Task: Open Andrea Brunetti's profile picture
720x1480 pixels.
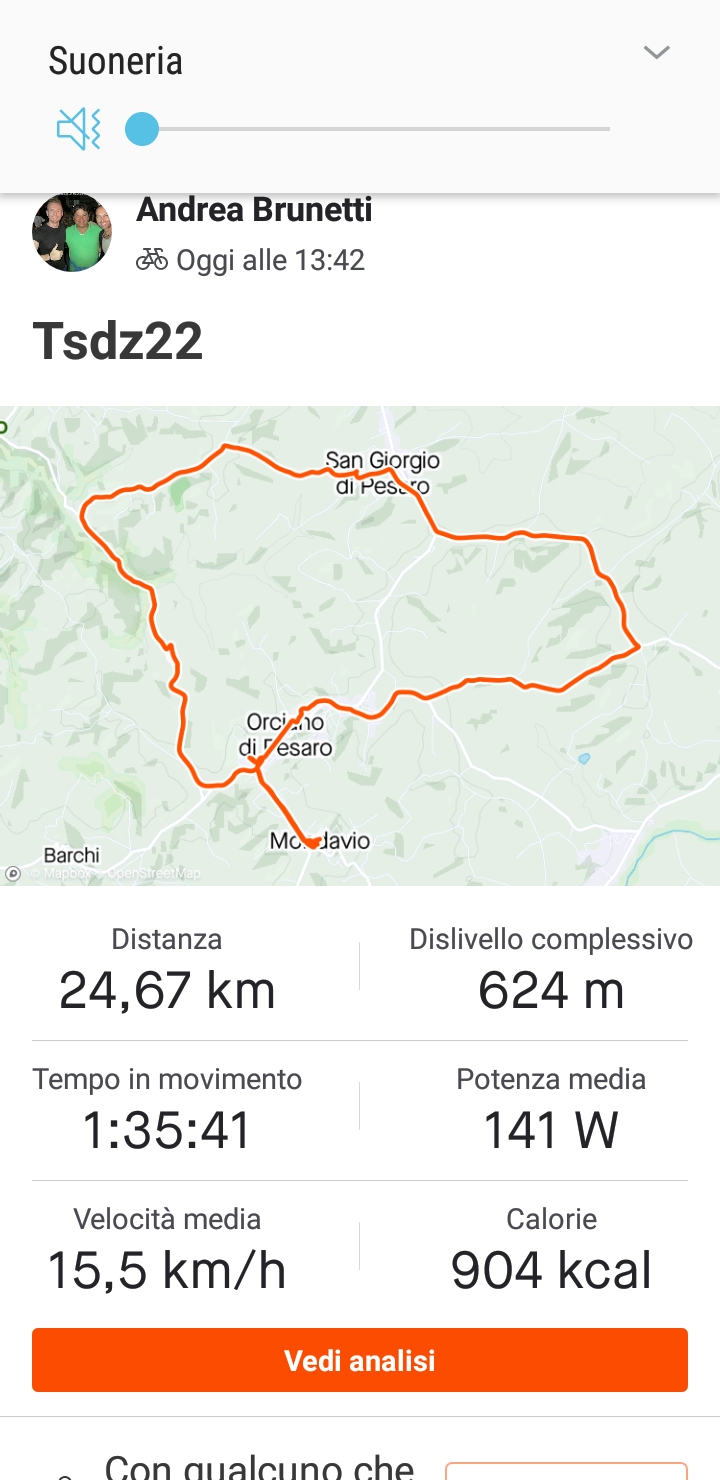Action: (x=72, y=233)
